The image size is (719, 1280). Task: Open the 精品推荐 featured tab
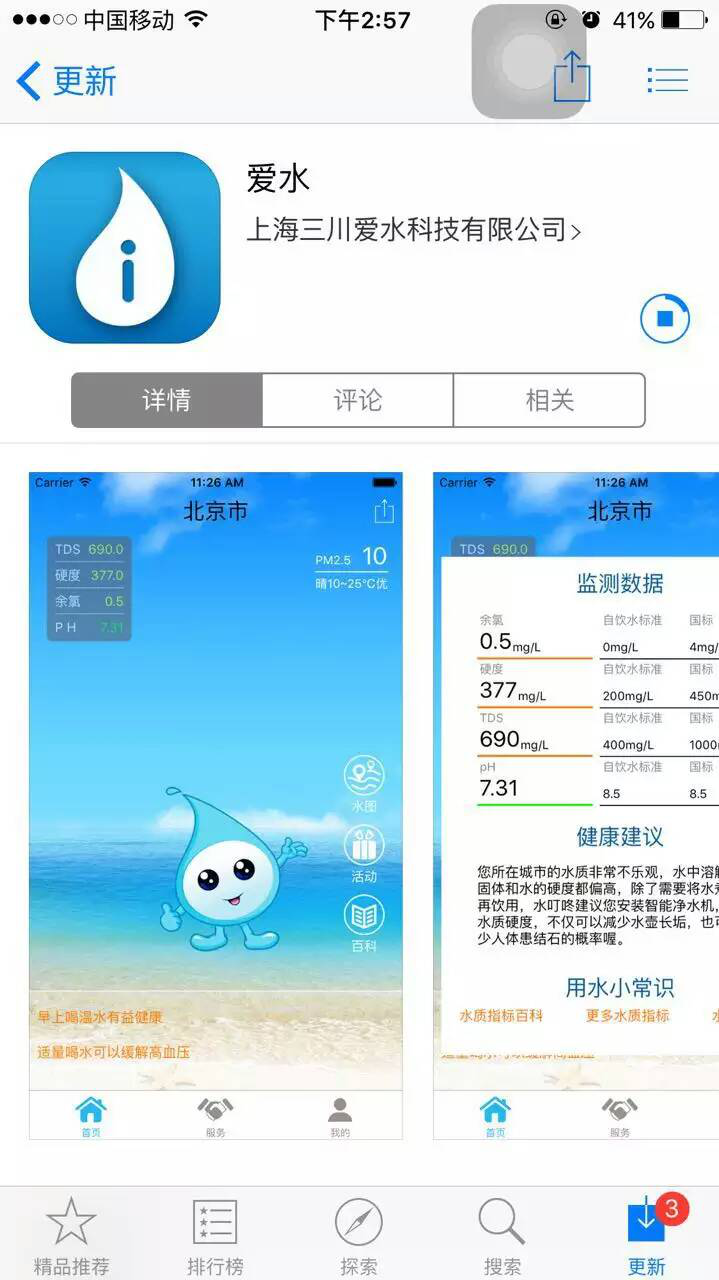pyautogui.click(x=71, y=1236)
